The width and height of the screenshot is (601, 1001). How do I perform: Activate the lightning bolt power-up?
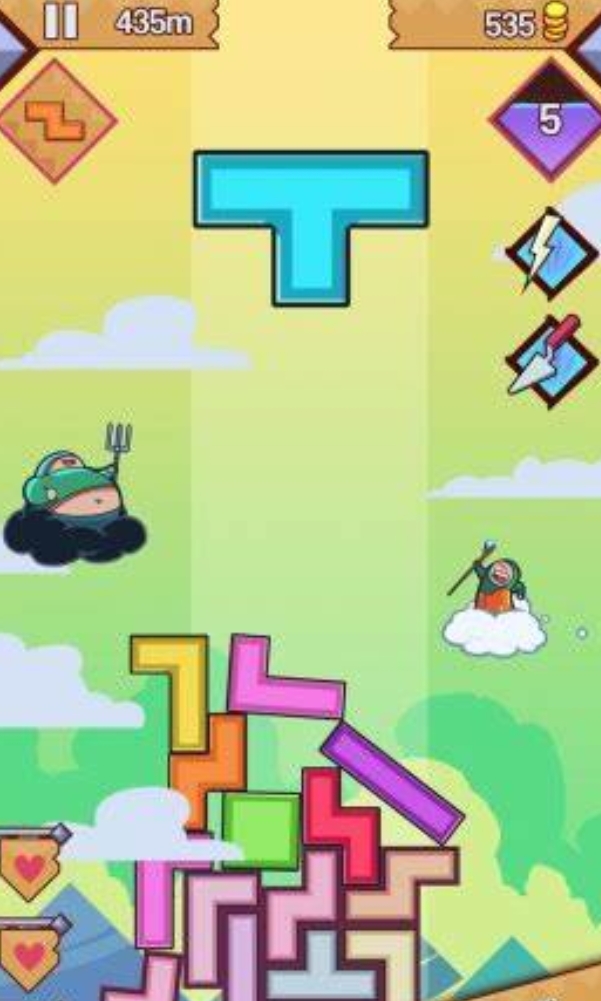pos(550,252)
